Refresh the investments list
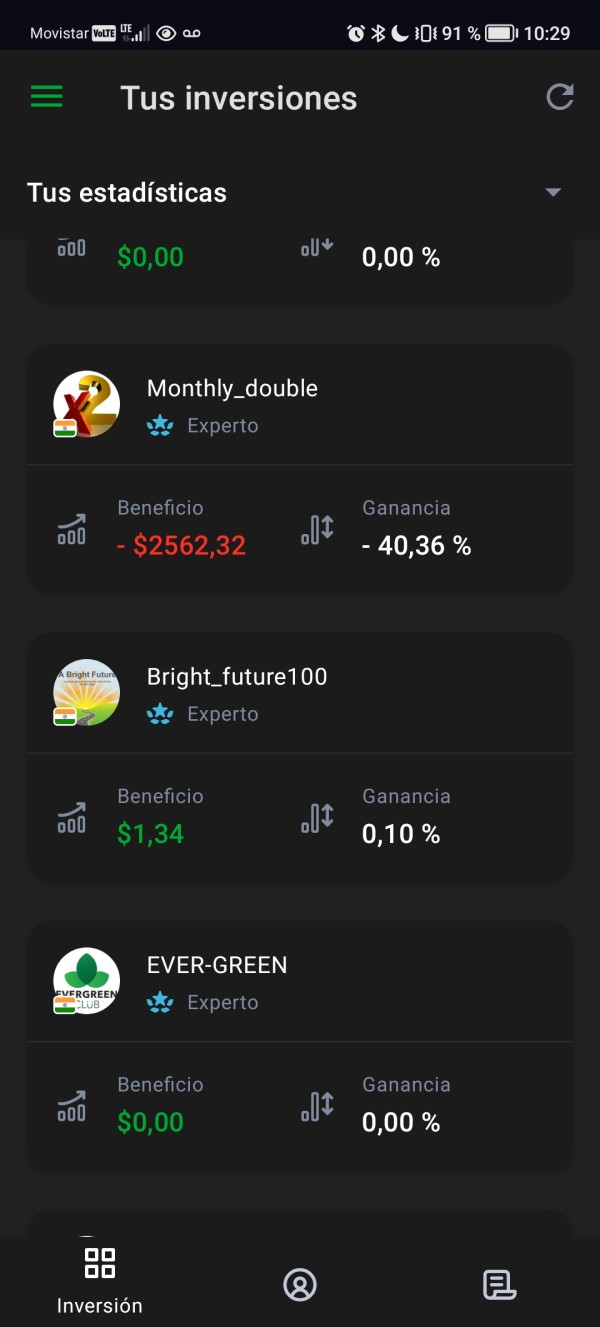 point(559,97)
